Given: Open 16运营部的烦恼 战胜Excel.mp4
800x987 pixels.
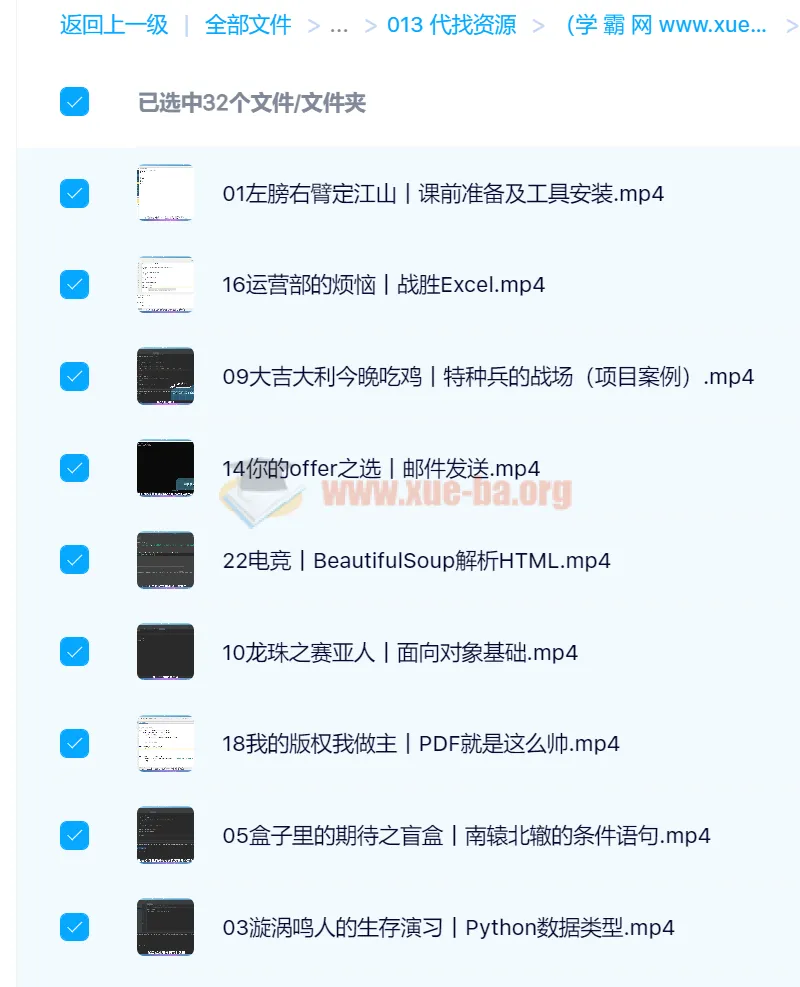Looking at the screenshot, I should click(x=383, y=285).
